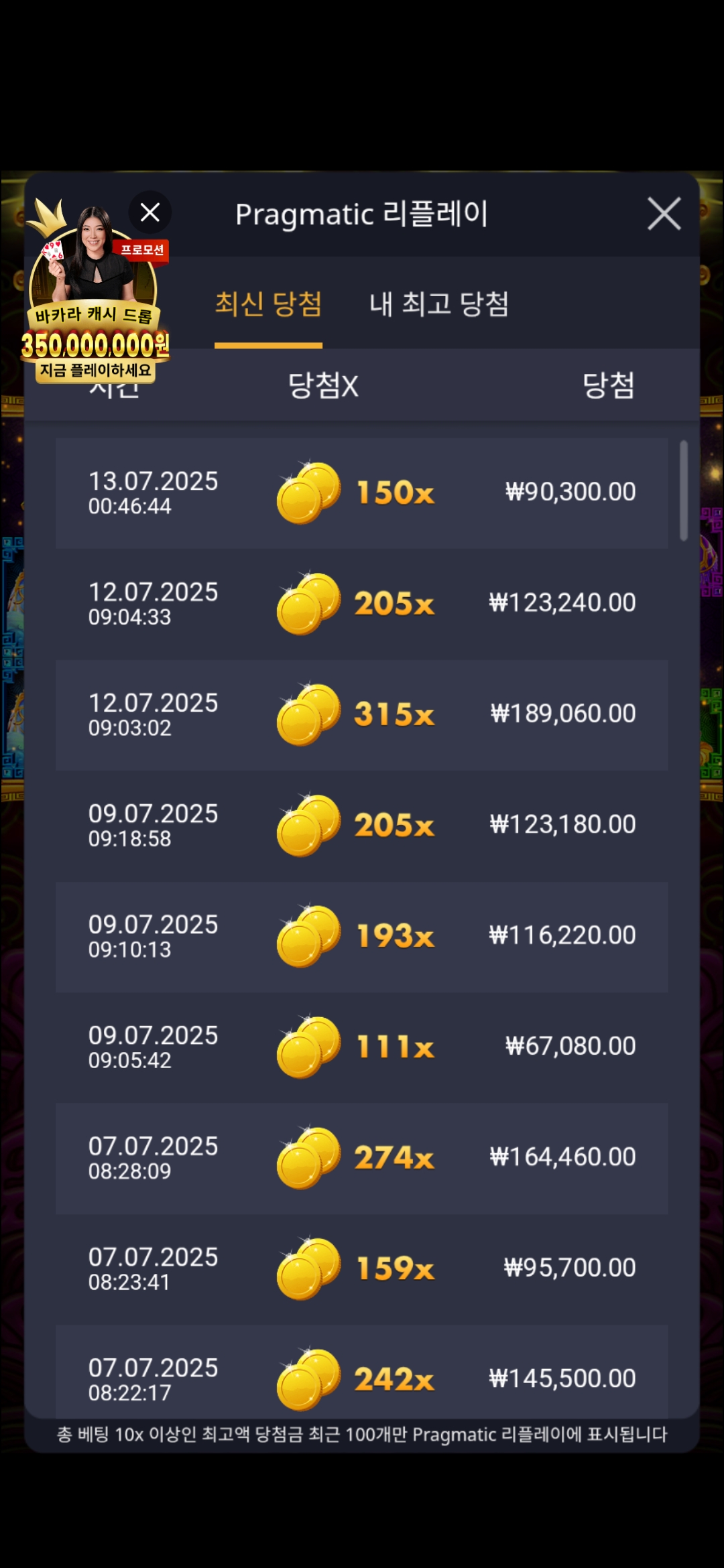The width and height of the screenshot is (724, 1568).
Task: Select the 159x win at 08:23:41
Action: click(361, 1268)
